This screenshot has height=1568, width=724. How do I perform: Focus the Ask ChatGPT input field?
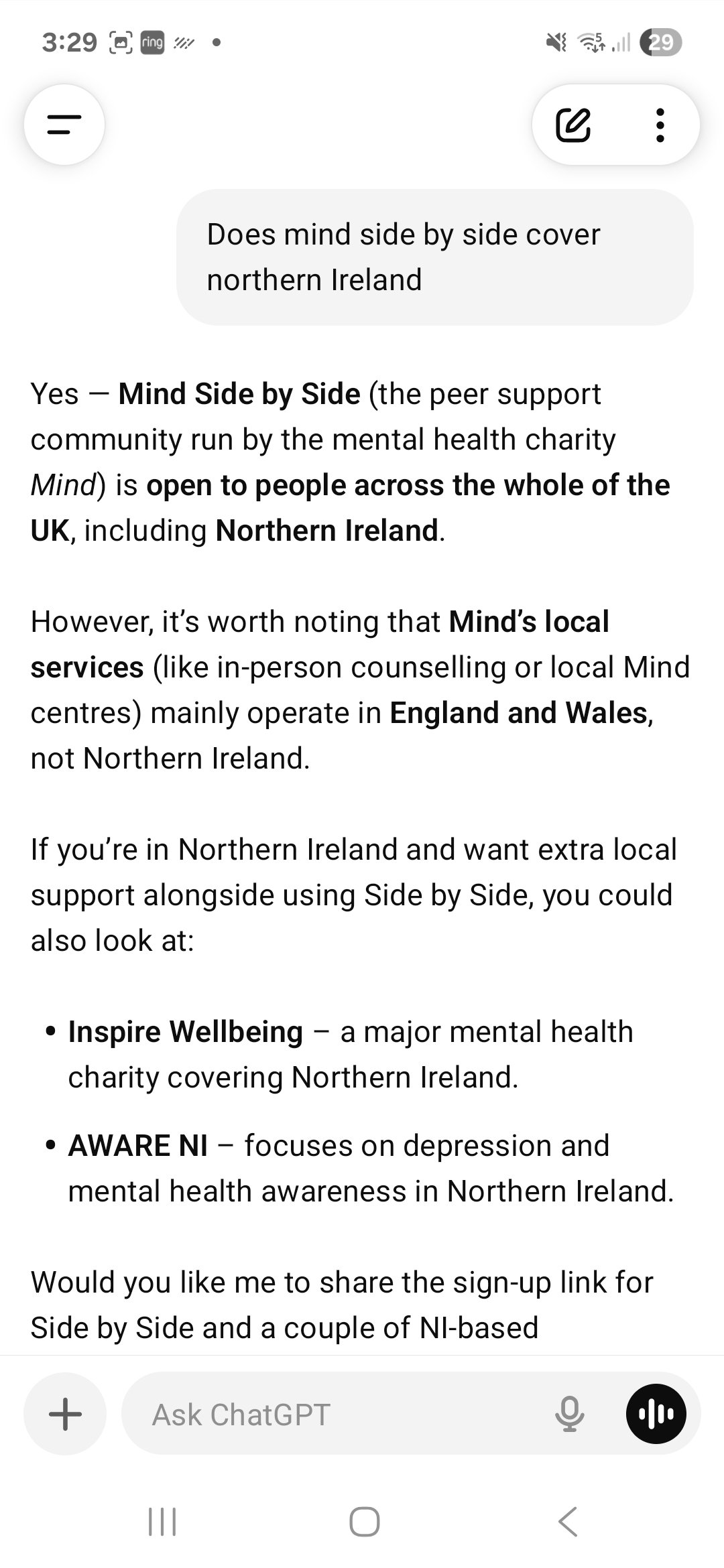coord(335,1414)
